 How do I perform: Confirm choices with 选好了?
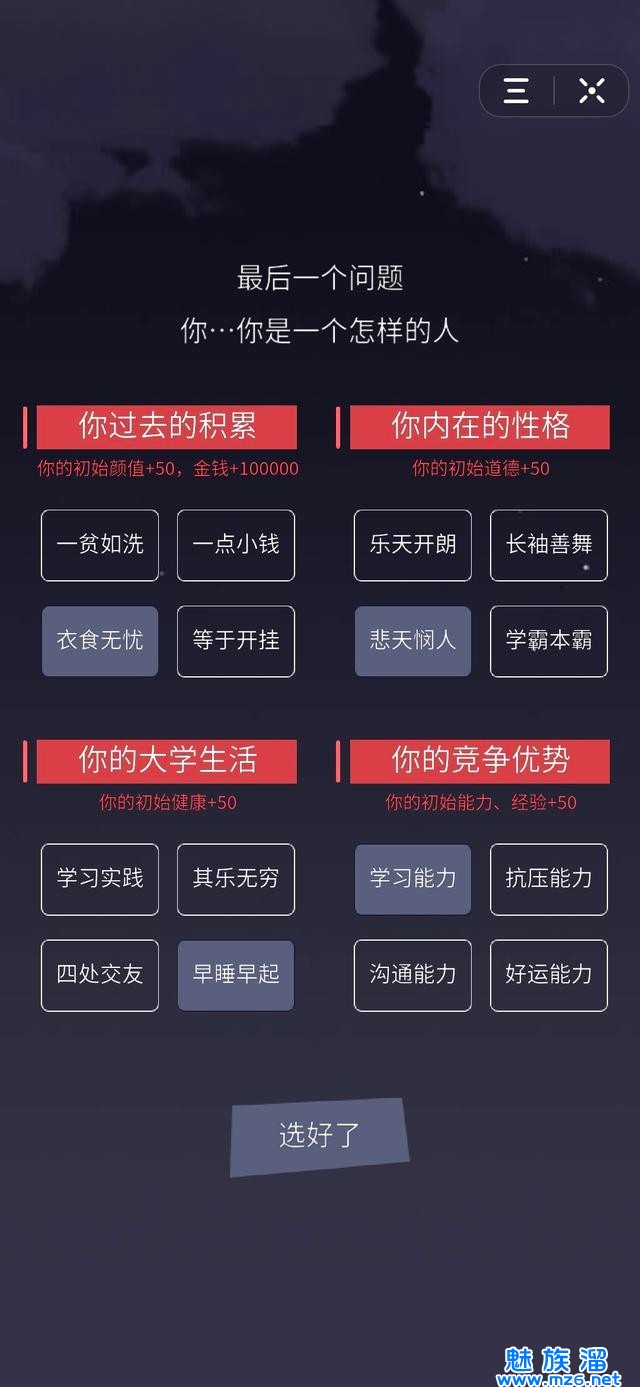click(320, 1136)
